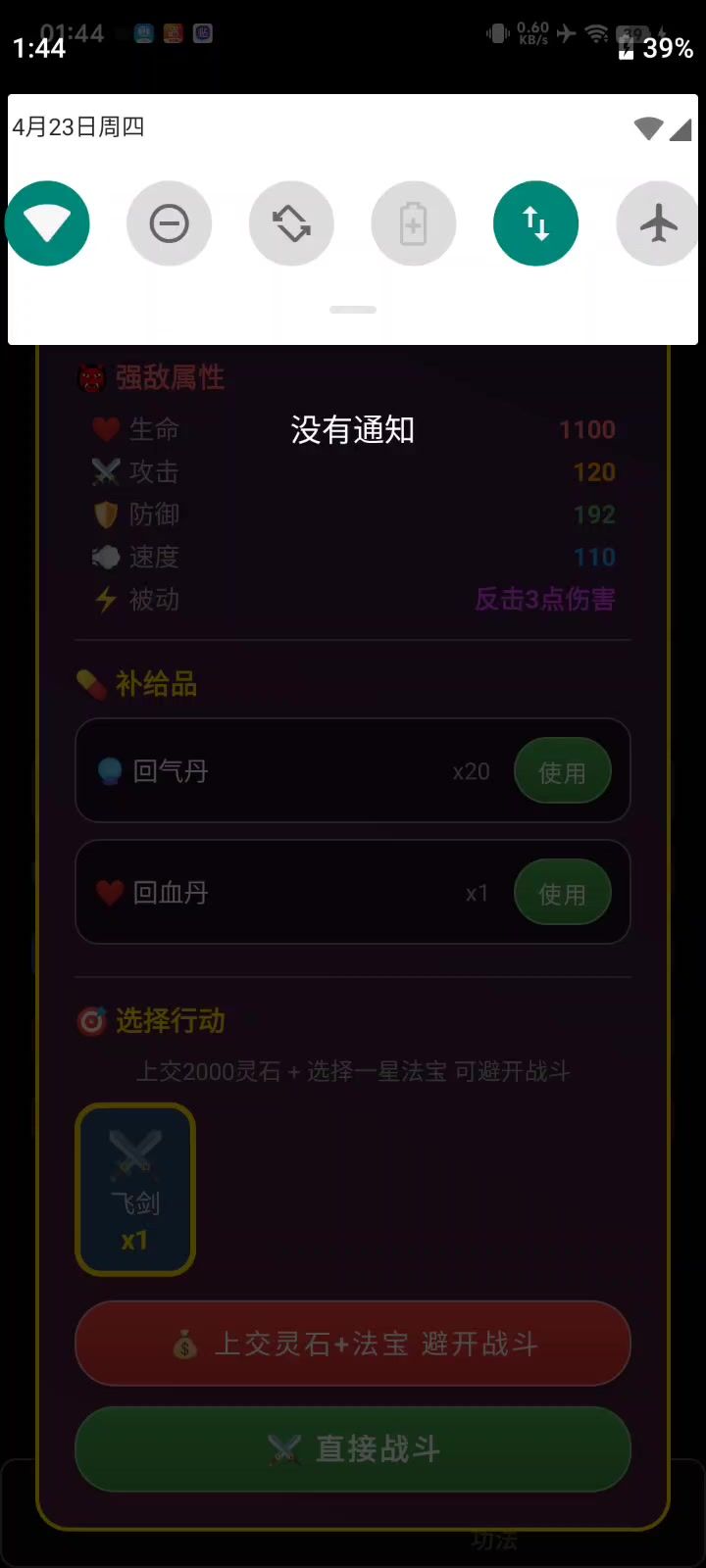The image size is (706, 1568).
Task: Start the fight with 直接战斗
Action: [x=353, y=1448]
